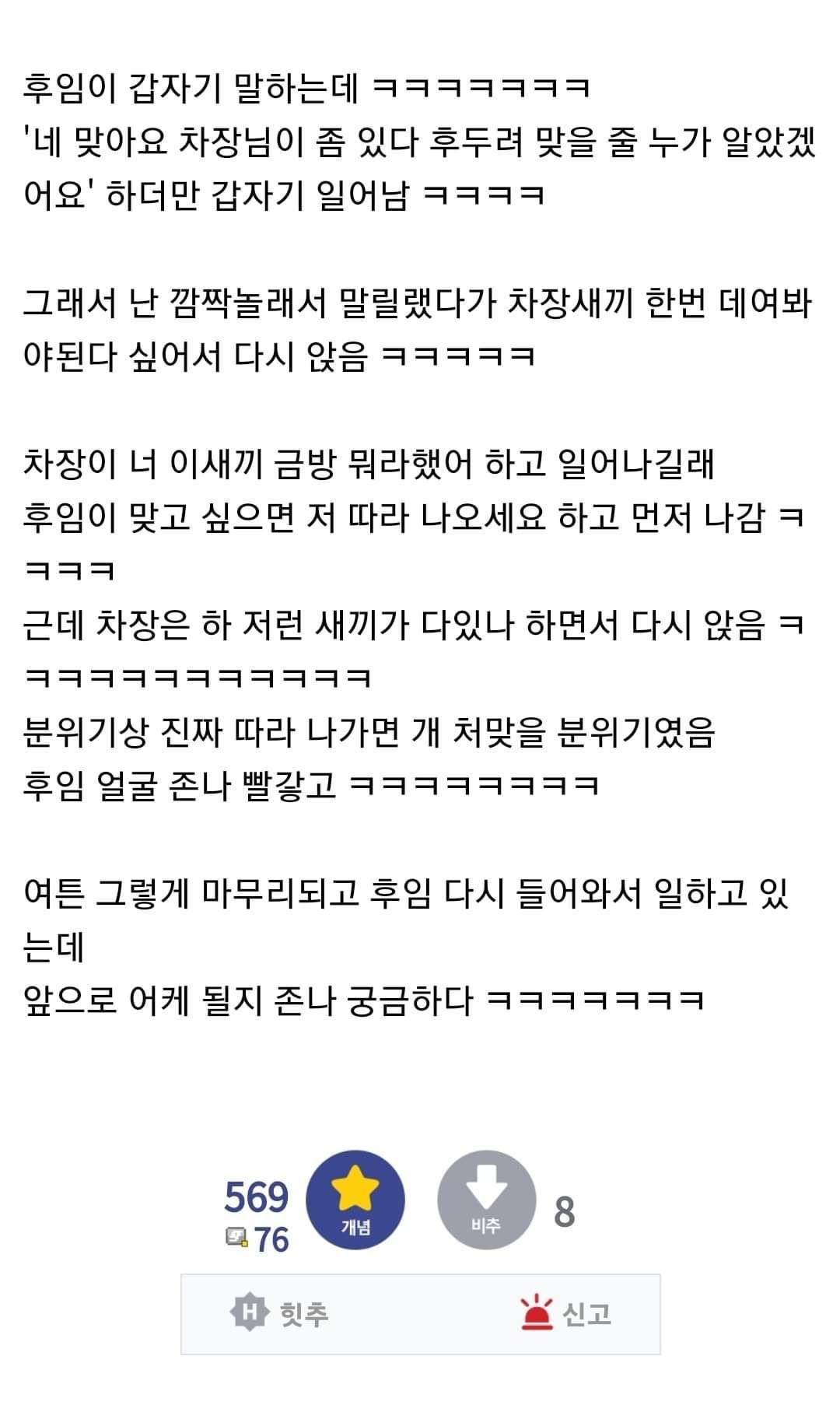This screenshot has height=1426, width=840.
Task: Report the post with 신고
Action: (x=565, y=1314)
